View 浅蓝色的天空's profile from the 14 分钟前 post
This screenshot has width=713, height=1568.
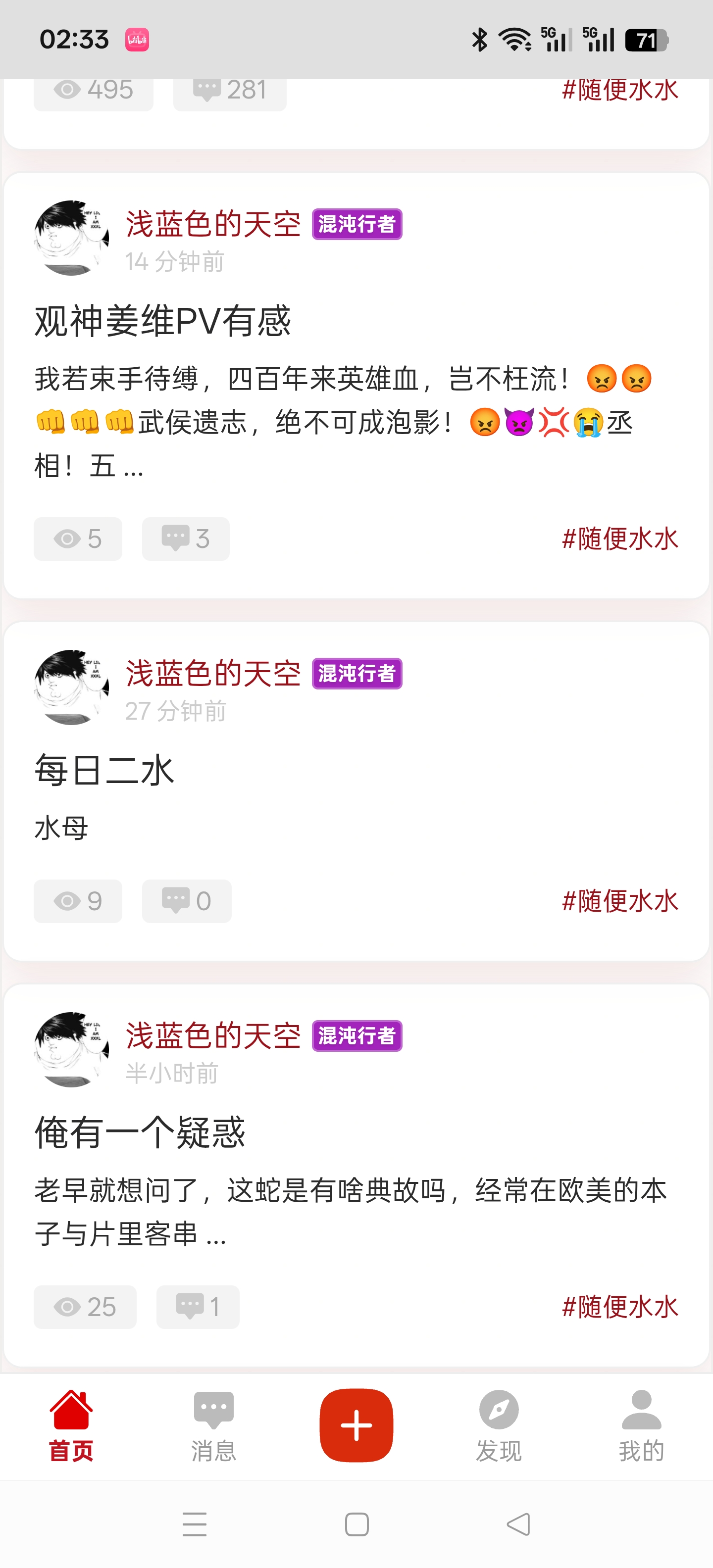coord(213,224)
